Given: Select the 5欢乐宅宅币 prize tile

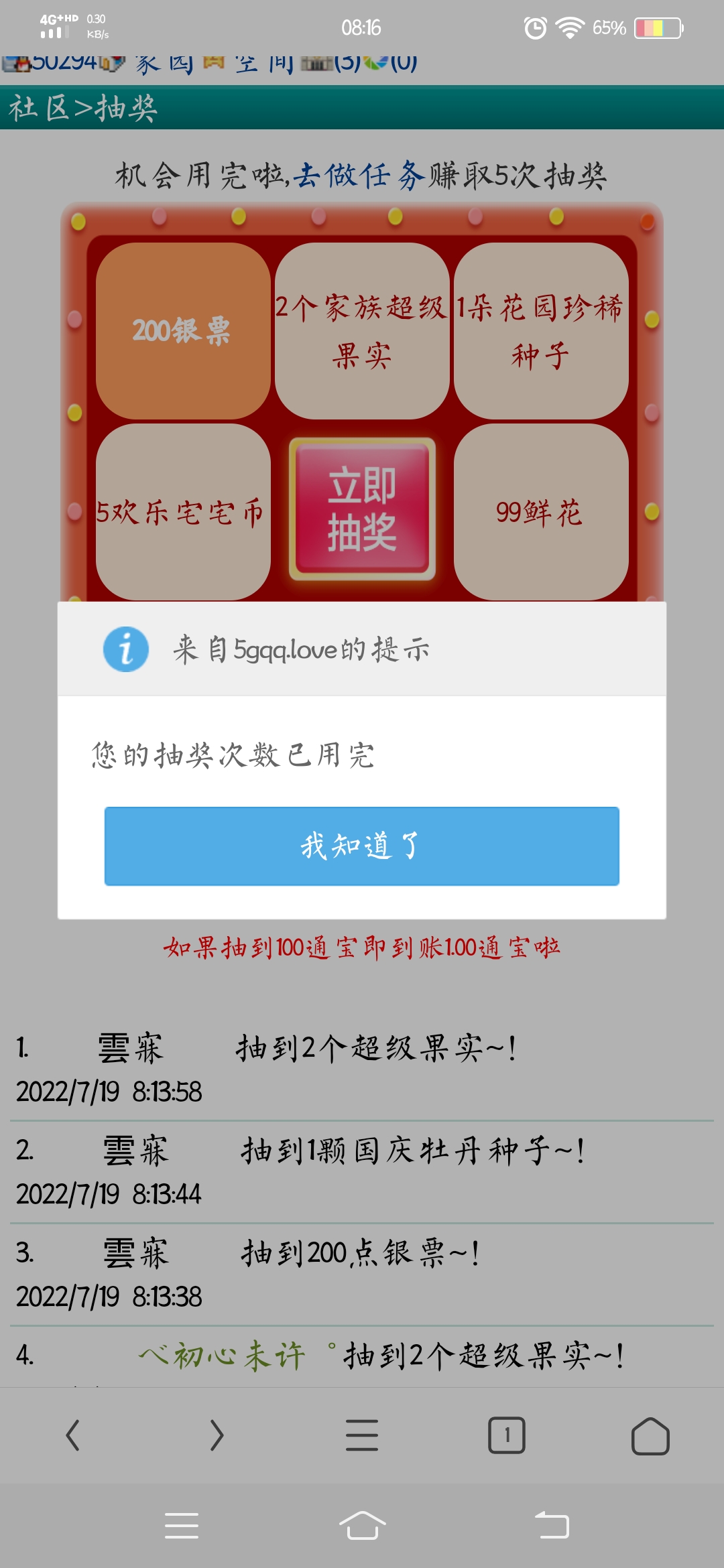Looking at the screenshot, I should pos(182,511).
